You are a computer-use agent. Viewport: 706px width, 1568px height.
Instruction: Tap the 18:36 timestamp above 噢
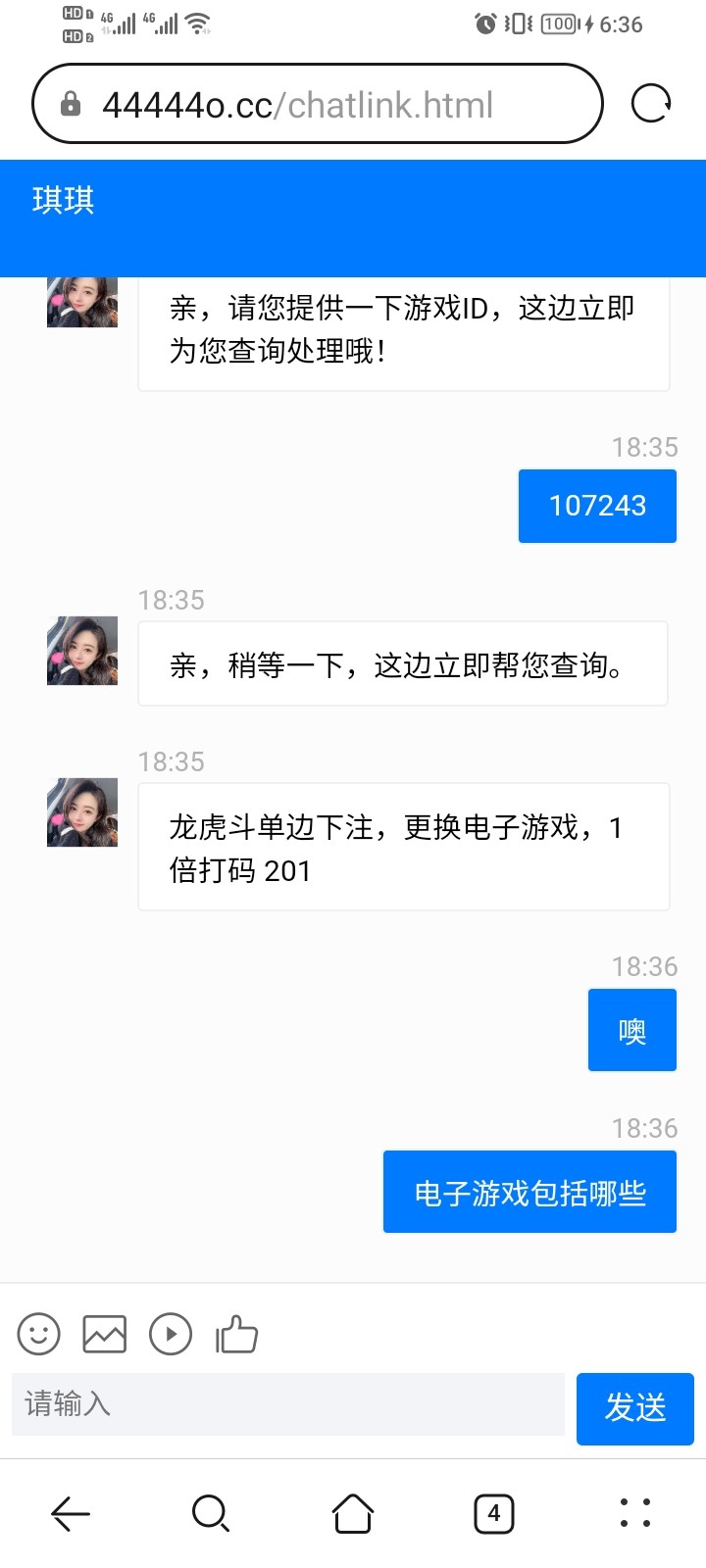[x=645, y=966]
